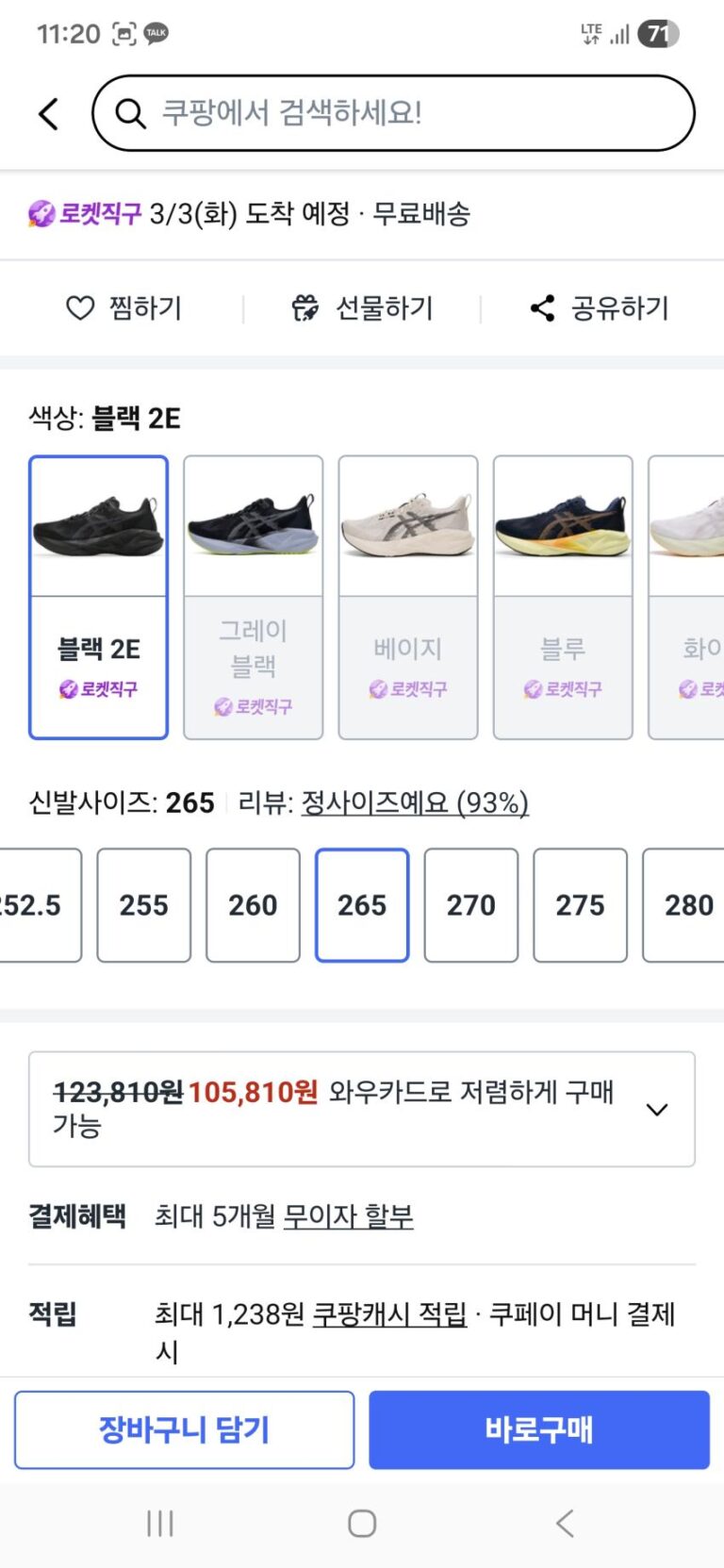
Task: Open the 쿠팡캐시 적립 link
Action: pos(389,1313)
